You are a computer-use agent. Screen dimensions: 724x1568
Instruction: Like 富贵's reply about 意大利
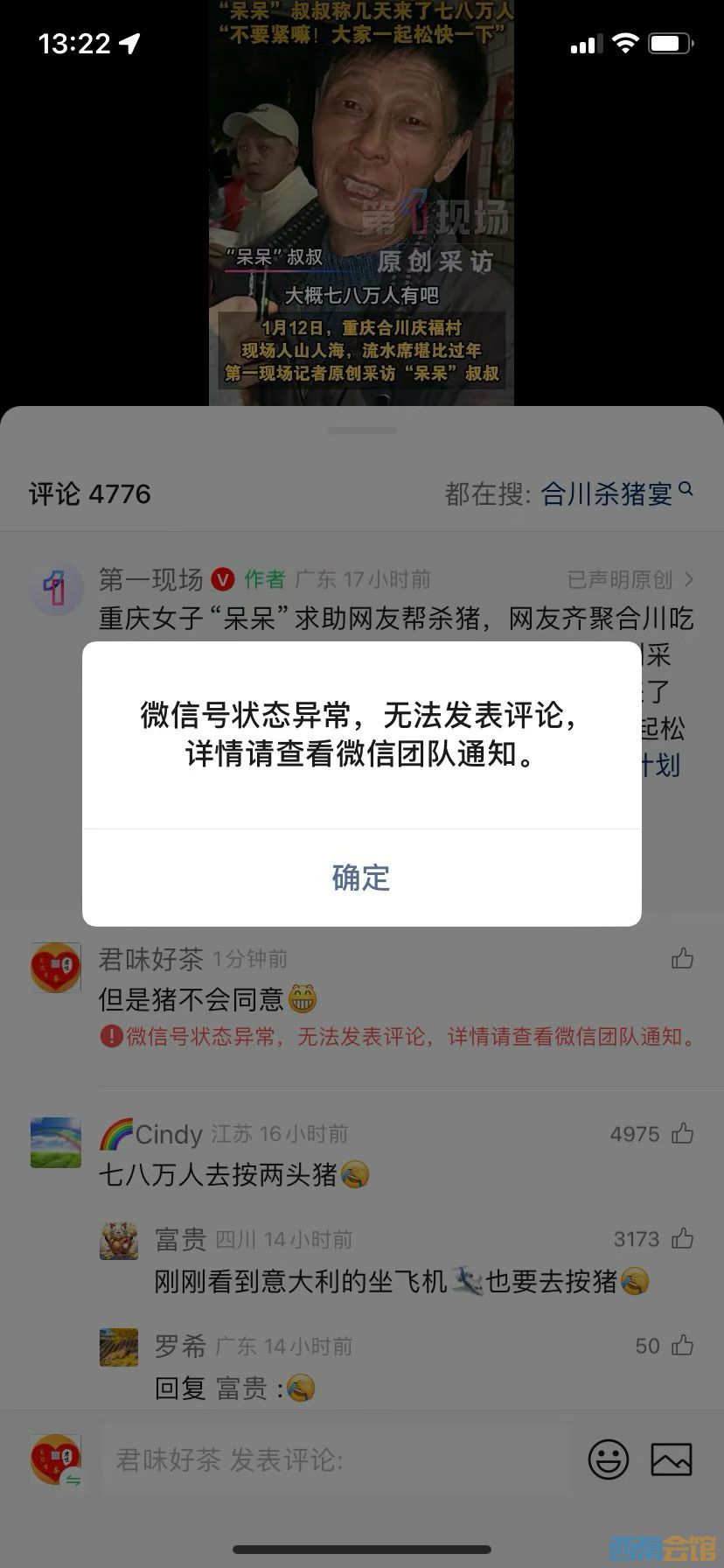[x=682, y=1239]
